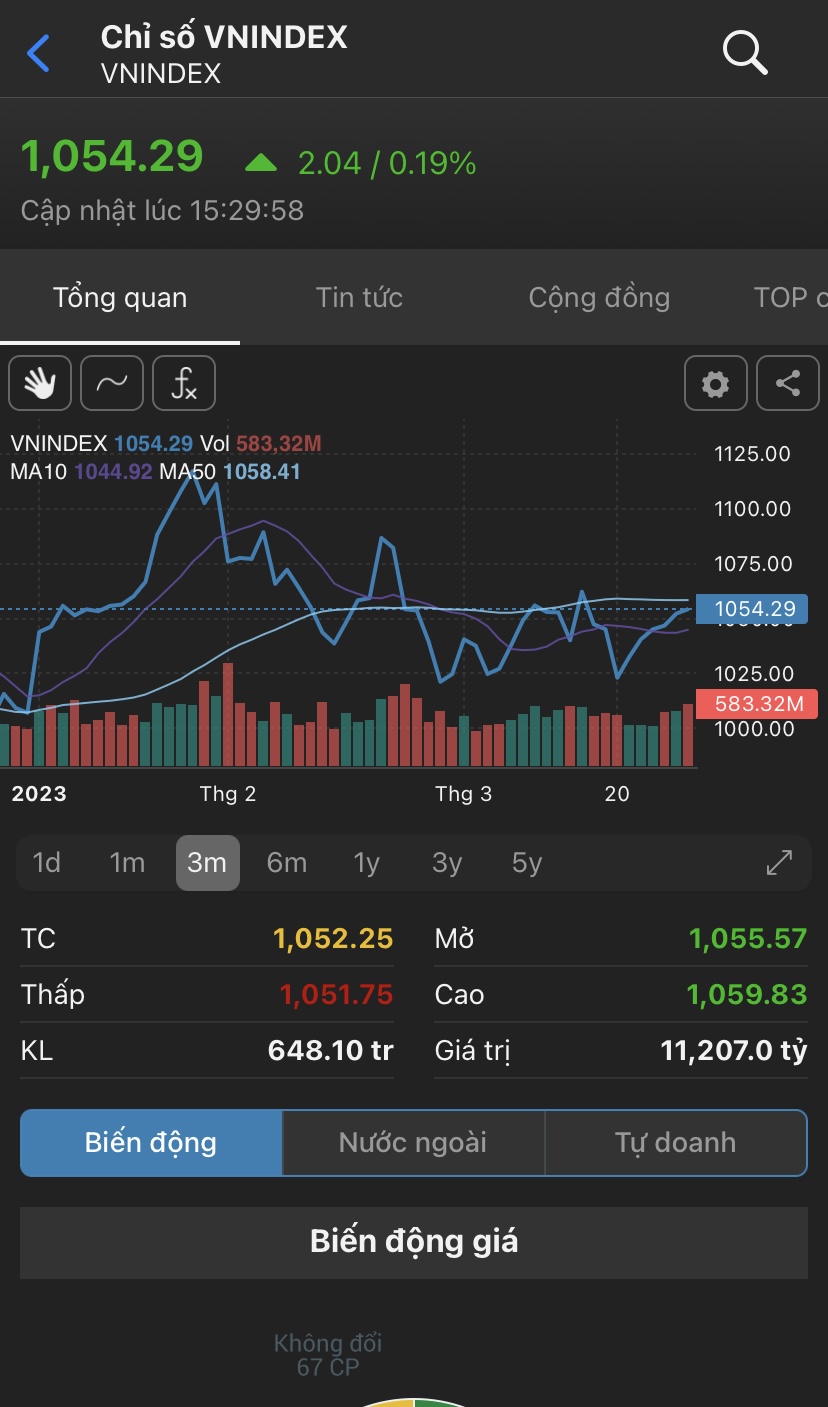
Task: Open chart settings gear
Action: tap(716, 383)
